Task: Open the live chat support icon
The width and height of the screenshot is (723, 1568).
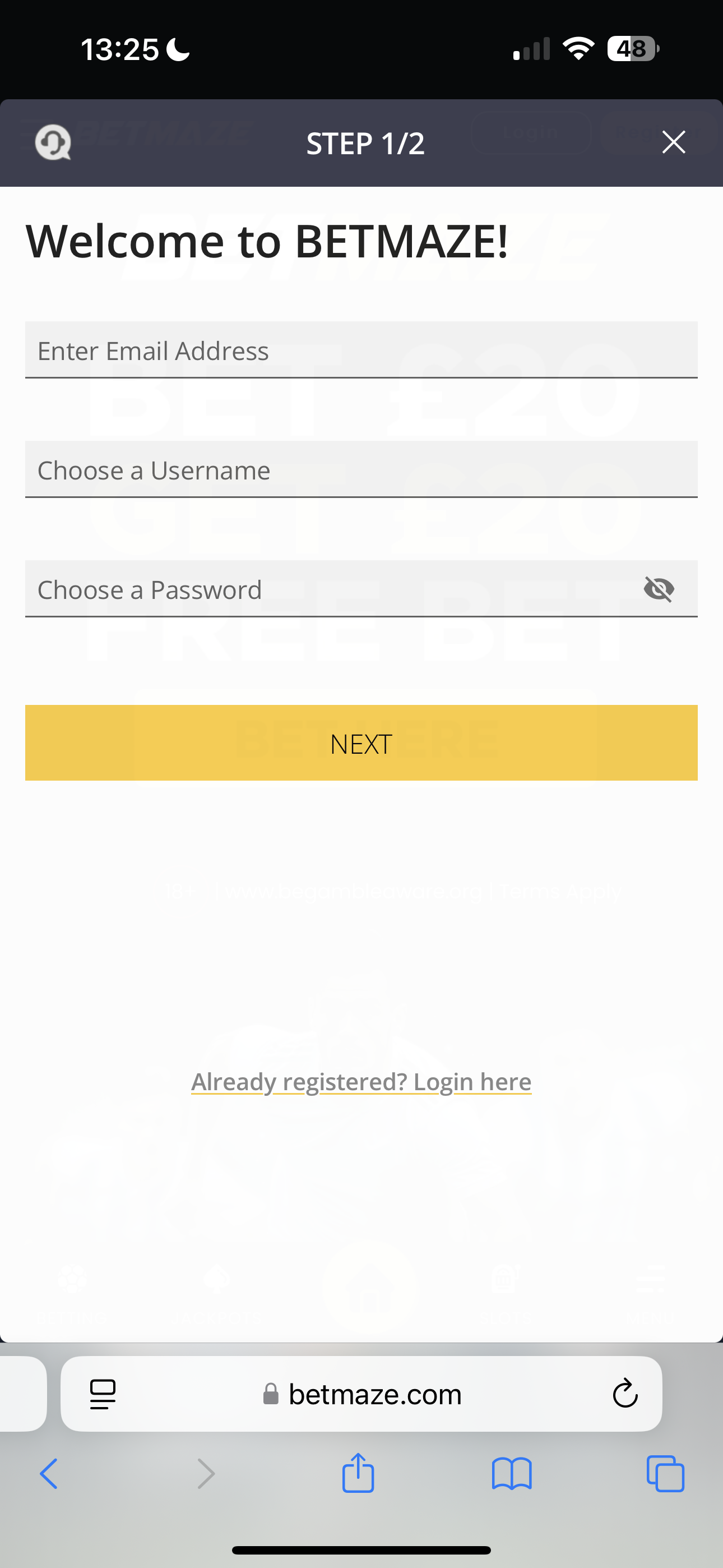Action: tap(54, 143)
